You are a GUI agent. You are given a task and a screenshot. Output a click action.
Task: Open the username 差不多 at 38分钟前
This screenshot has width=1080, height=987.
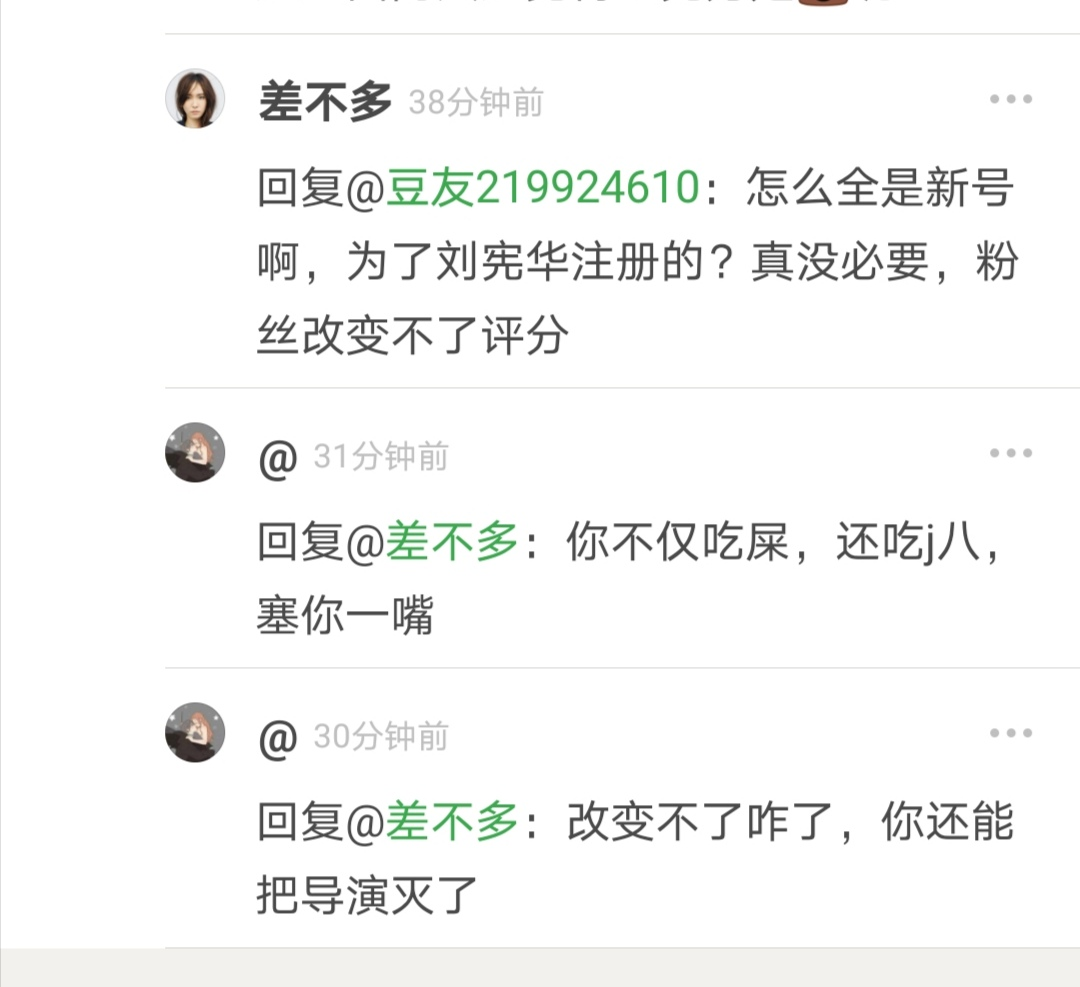325,101
